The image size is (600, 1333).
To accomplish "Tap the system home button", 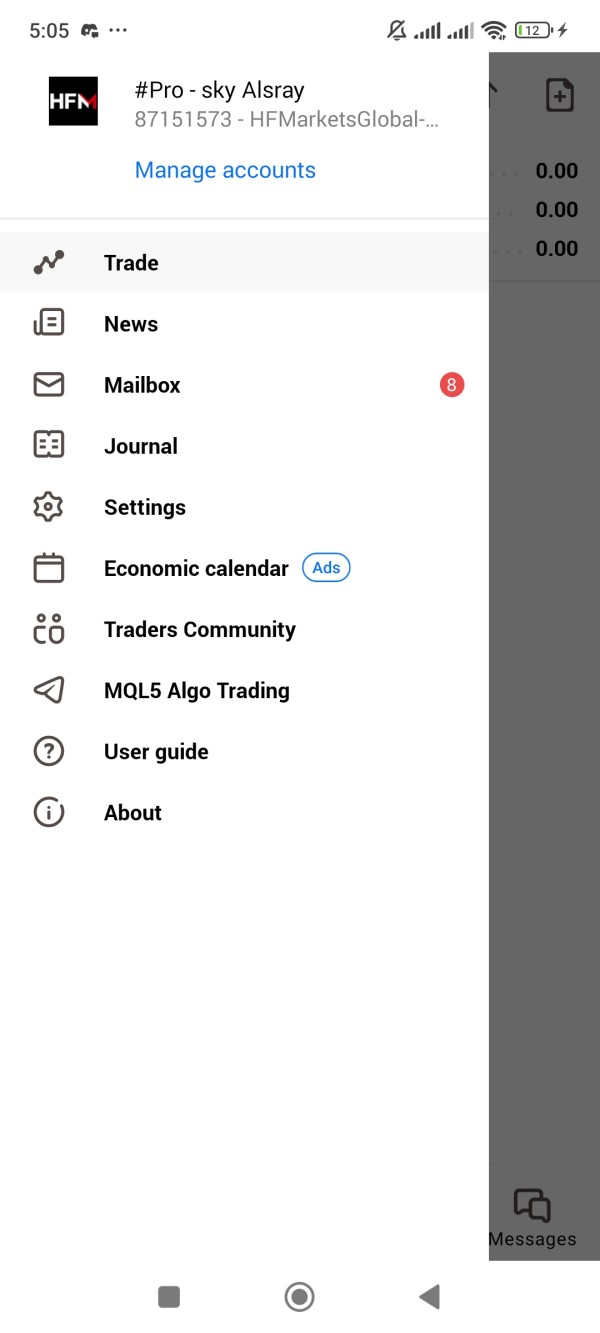I will tap(299, 1297).
